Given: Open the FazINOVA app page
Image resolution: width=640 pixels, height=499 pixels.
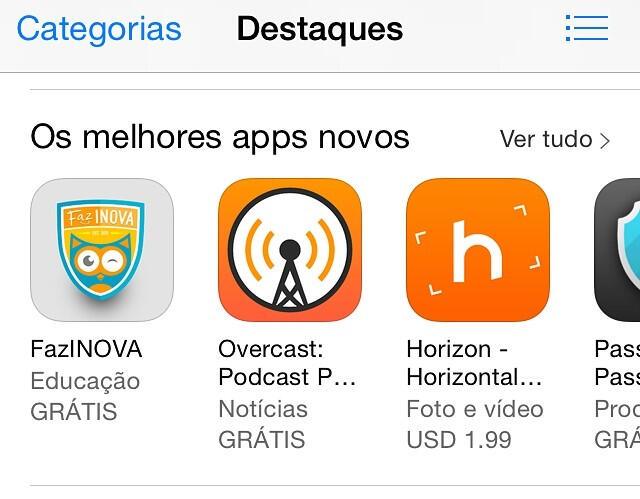Looking at the screenshot, I should click(102, 250).
